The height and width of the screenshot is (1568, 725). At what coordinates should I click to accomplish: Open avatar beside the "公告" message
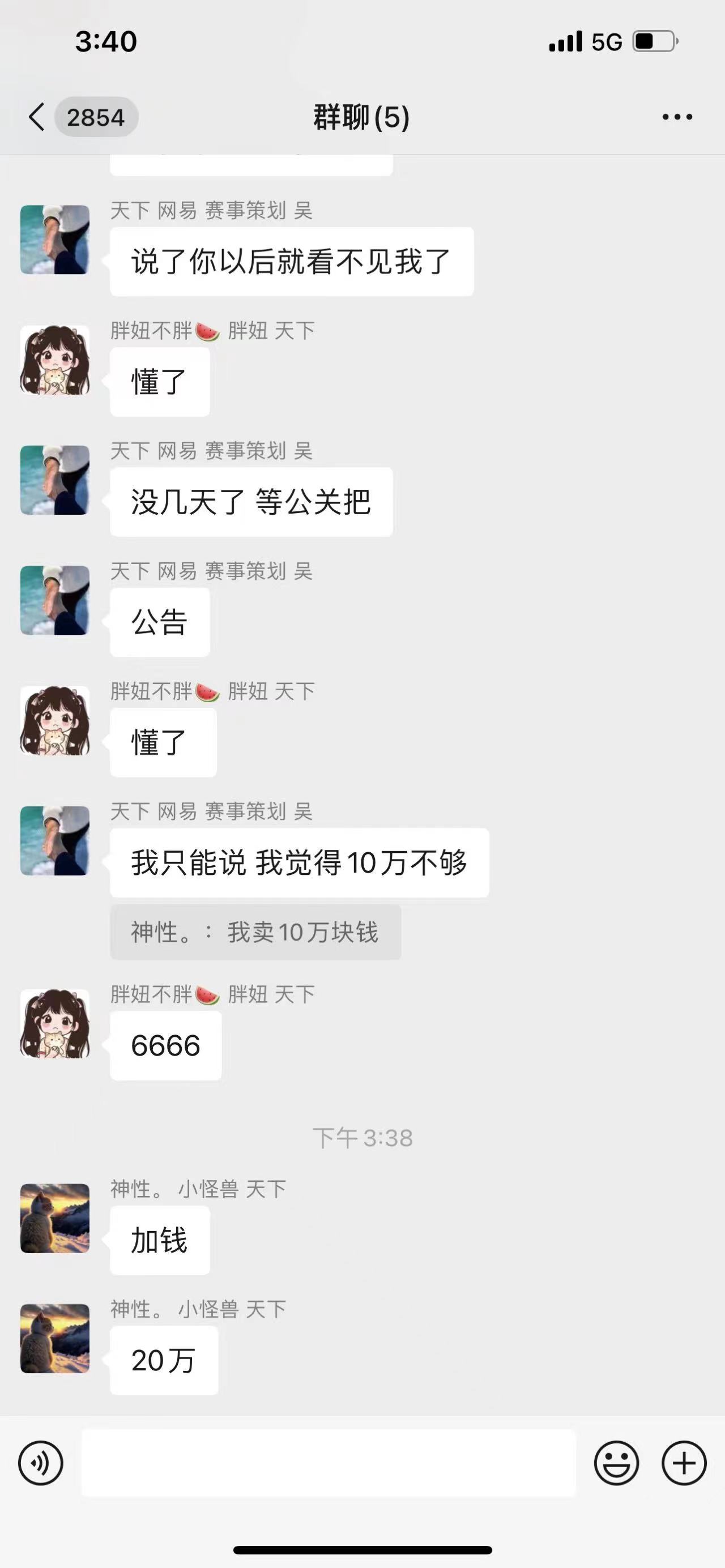click(55, 600)
